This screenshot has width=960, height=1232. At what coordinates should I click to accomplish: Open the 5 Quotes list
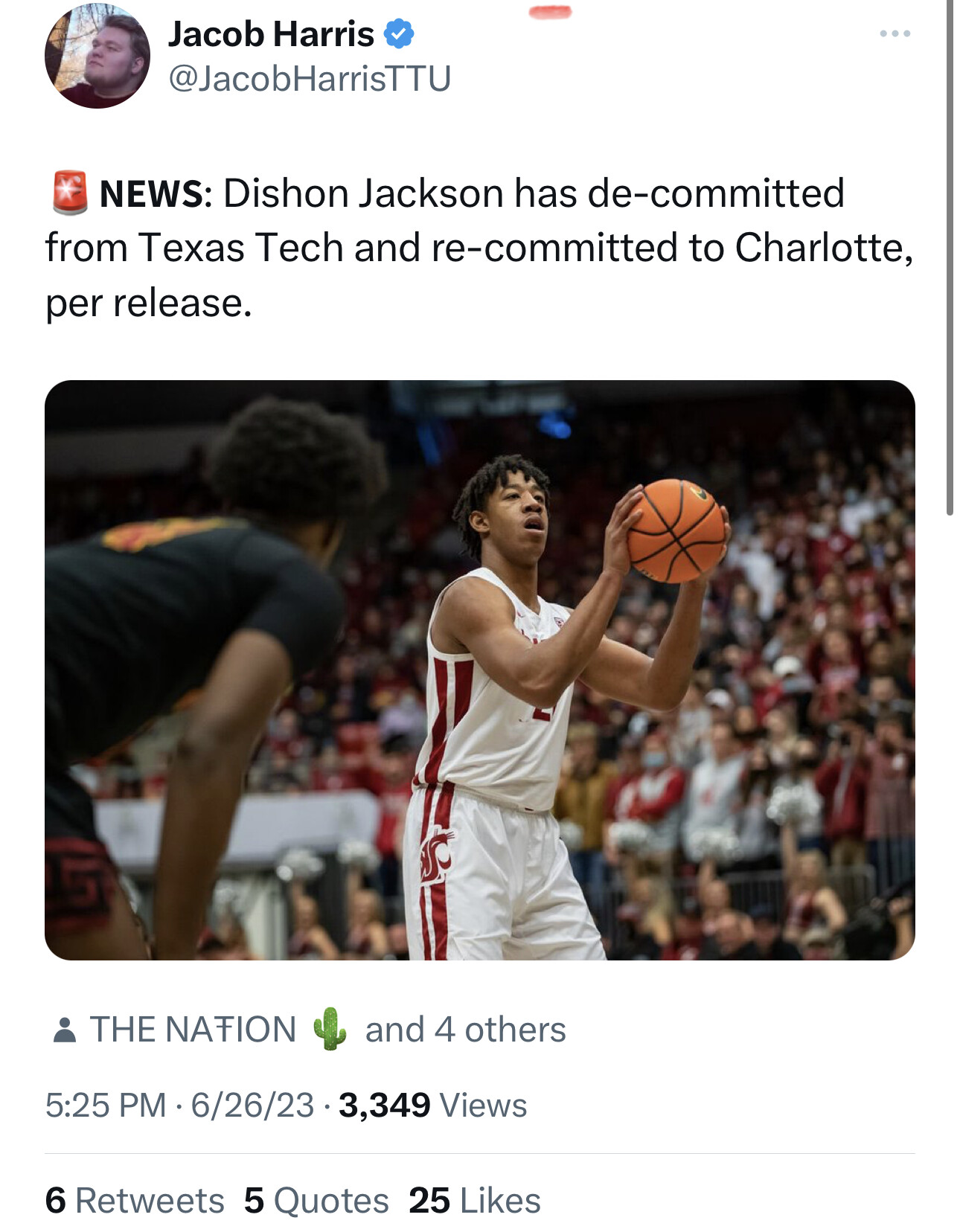[x=316, y=1200]
